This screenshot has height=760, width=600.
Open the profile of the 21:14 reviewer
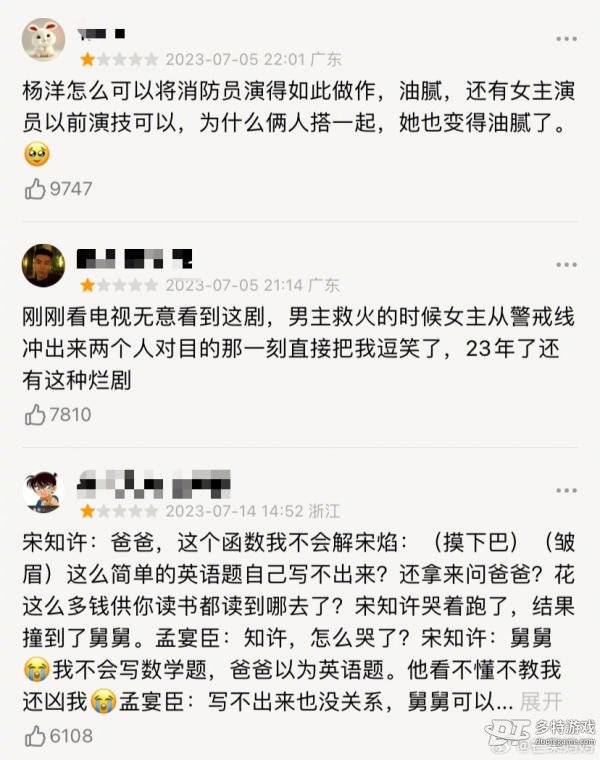pyautogui.click(x=43, y=265)
